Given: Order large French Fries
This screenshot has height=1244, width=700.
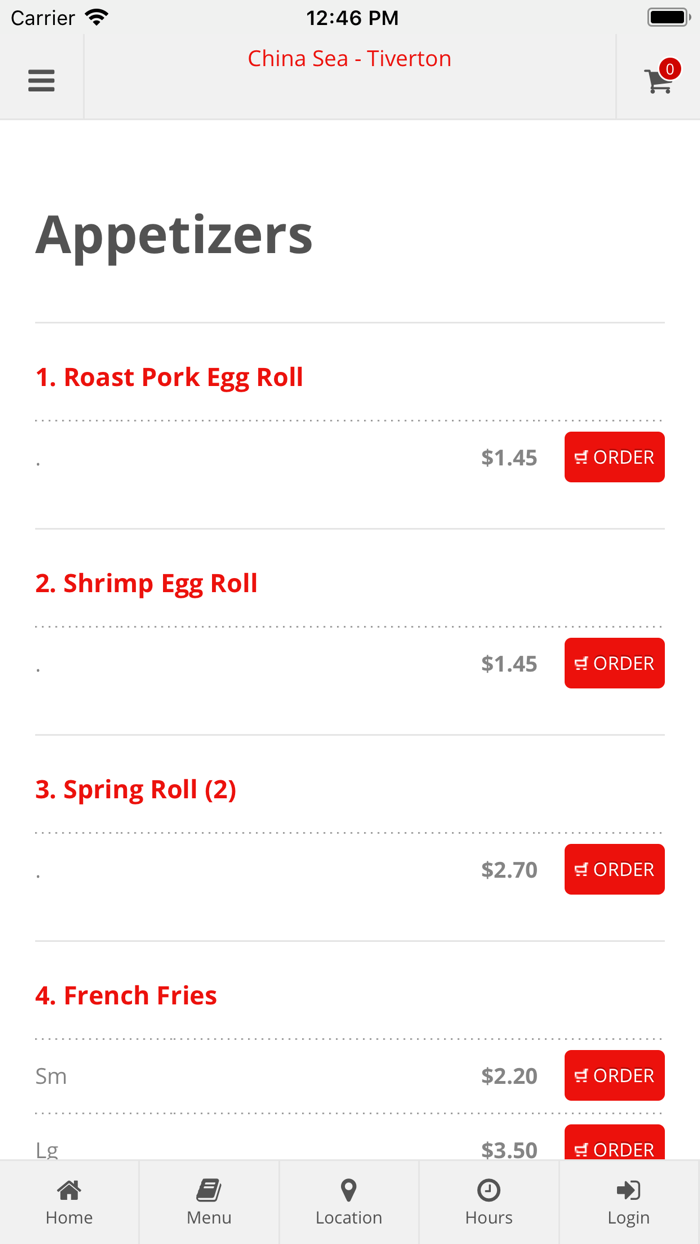Looking at the screenshot, I should [x=614, y=1145].
